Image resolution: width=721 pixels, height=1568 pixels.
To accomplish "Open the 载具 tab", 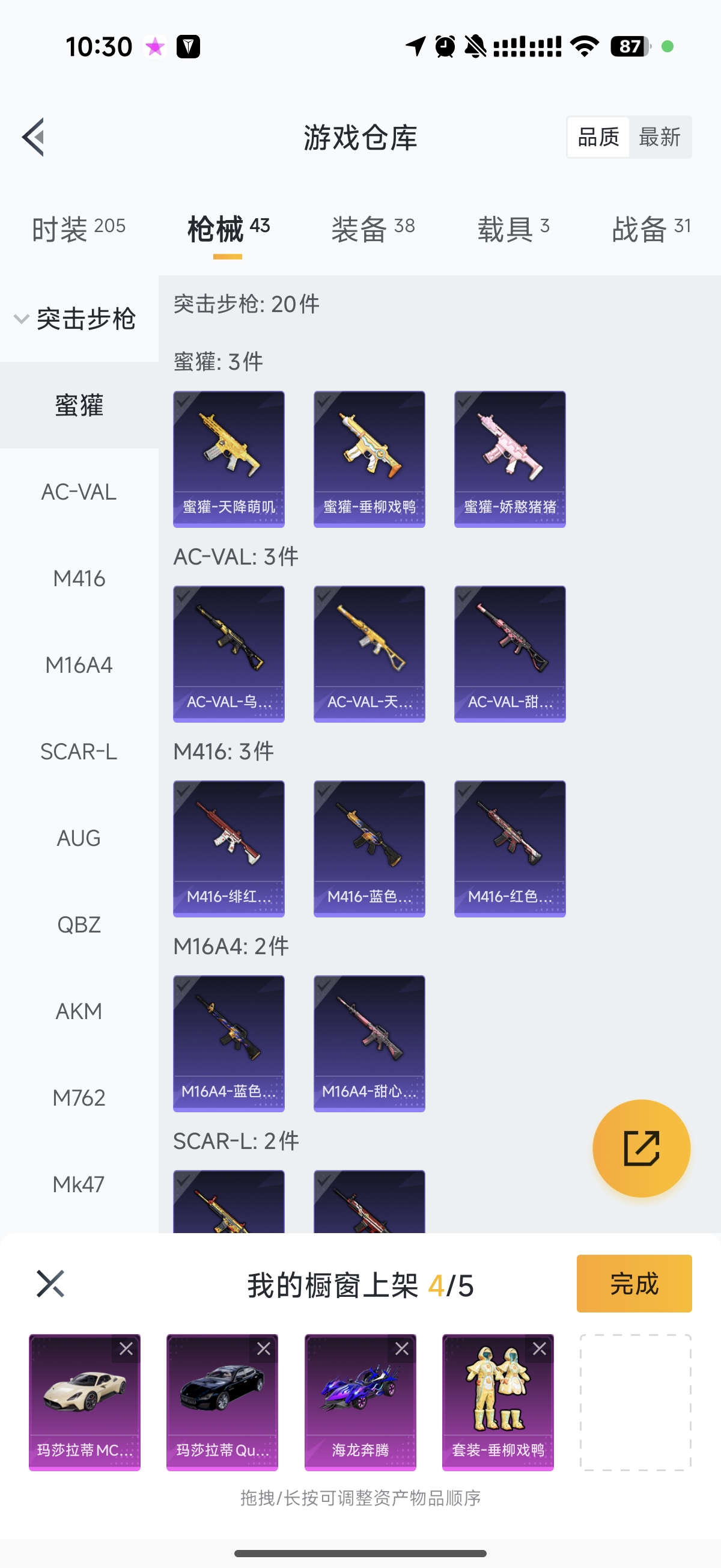I will click(513, 230).
